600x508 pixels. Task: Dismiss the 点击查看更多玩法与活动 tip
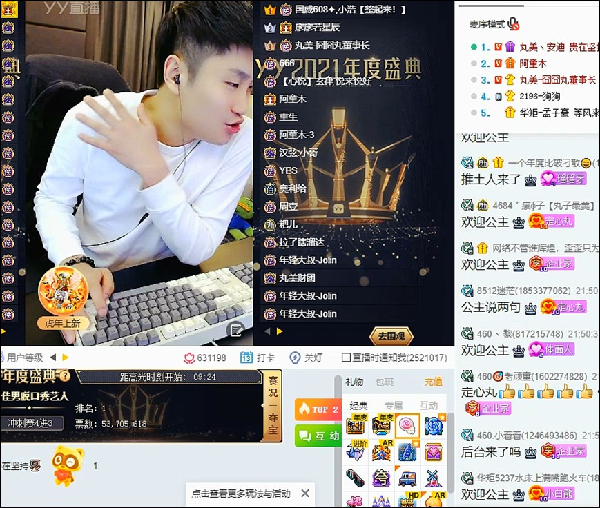305,494
